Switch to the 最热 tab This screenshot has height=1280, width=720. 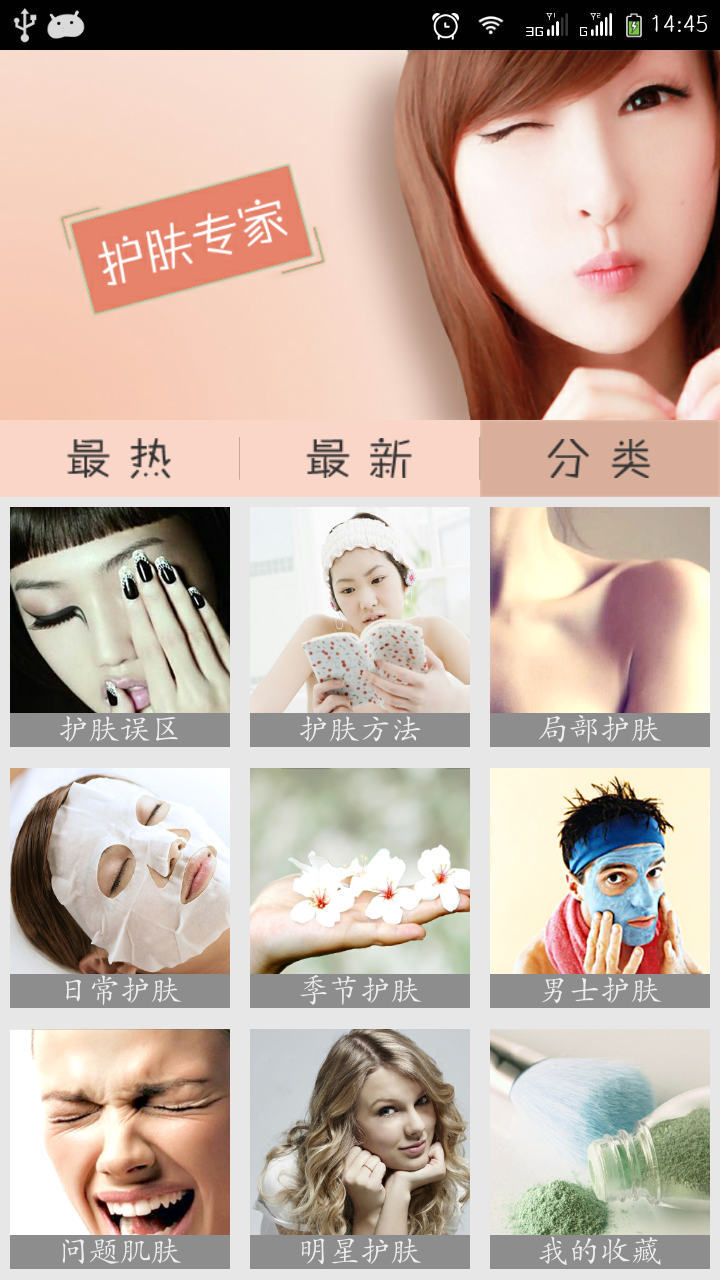click(119, 459)
